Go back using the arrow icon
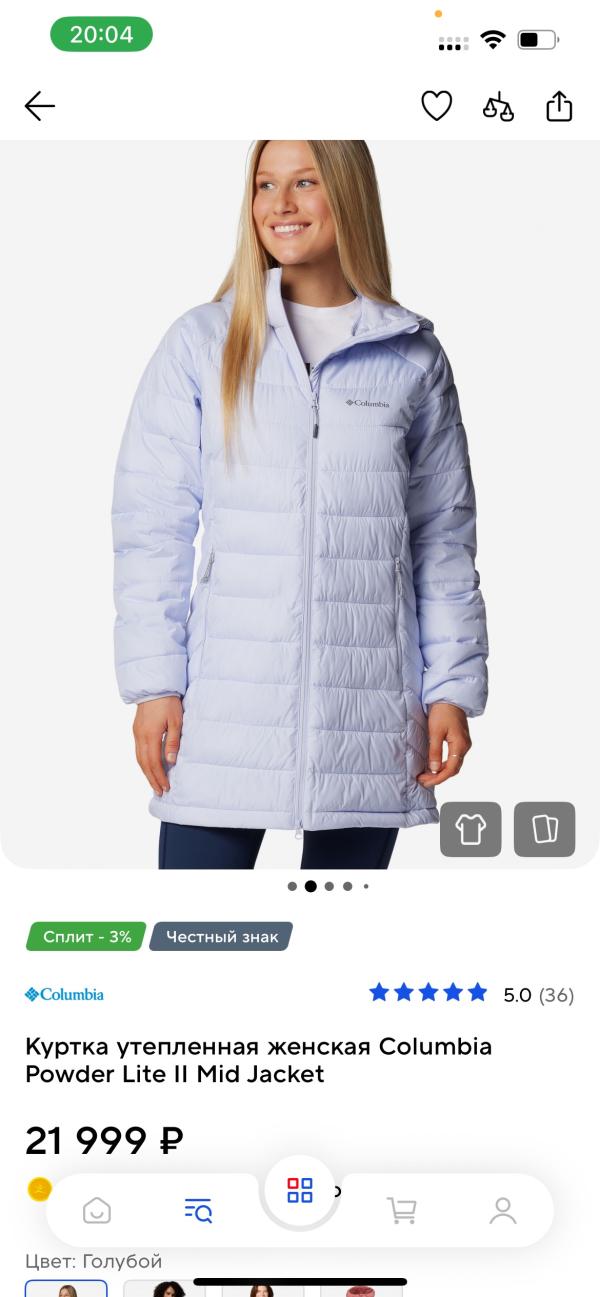 40,106
